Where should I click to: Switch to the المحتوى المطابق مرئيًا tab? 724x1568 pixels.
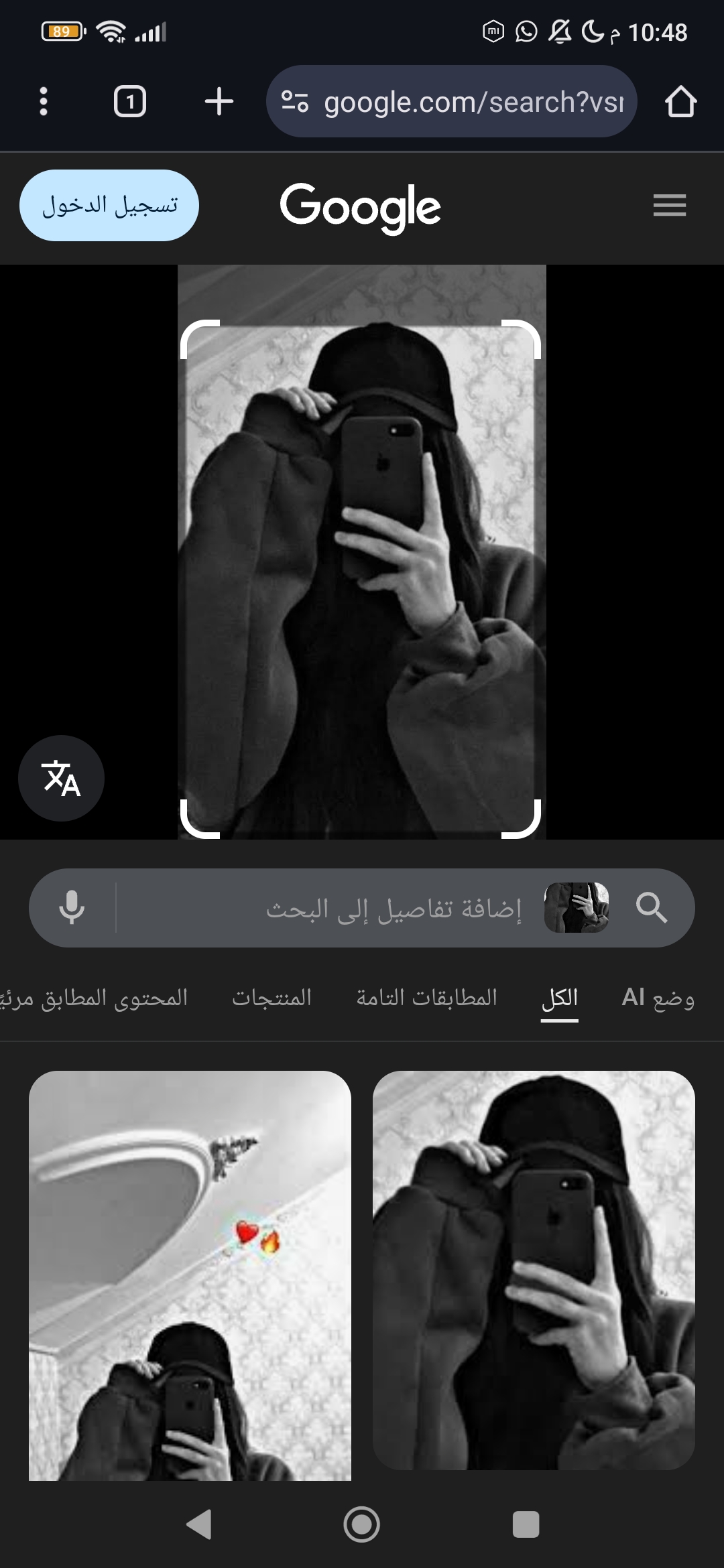pyautogui.click(x=94, y=998)
